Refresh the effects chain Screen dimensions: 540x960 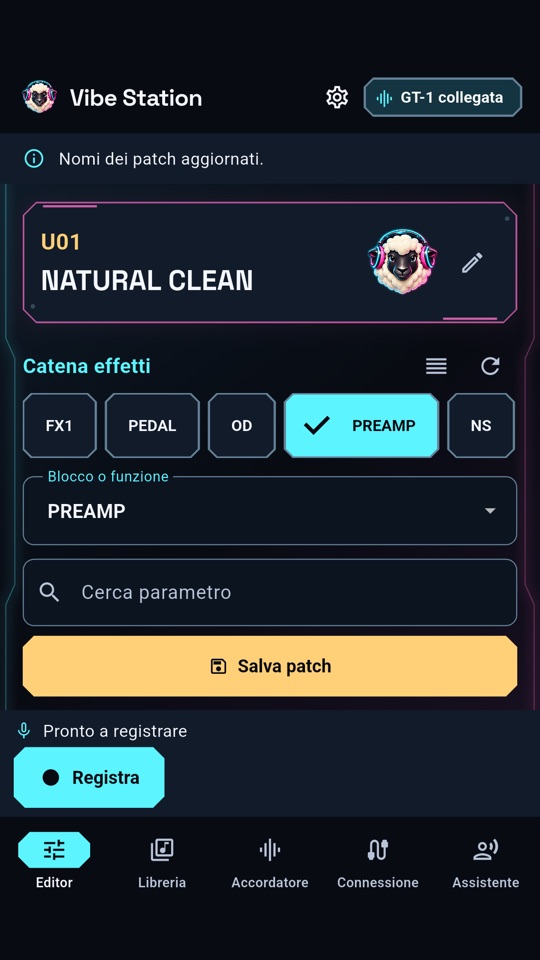tap(490, 366)
